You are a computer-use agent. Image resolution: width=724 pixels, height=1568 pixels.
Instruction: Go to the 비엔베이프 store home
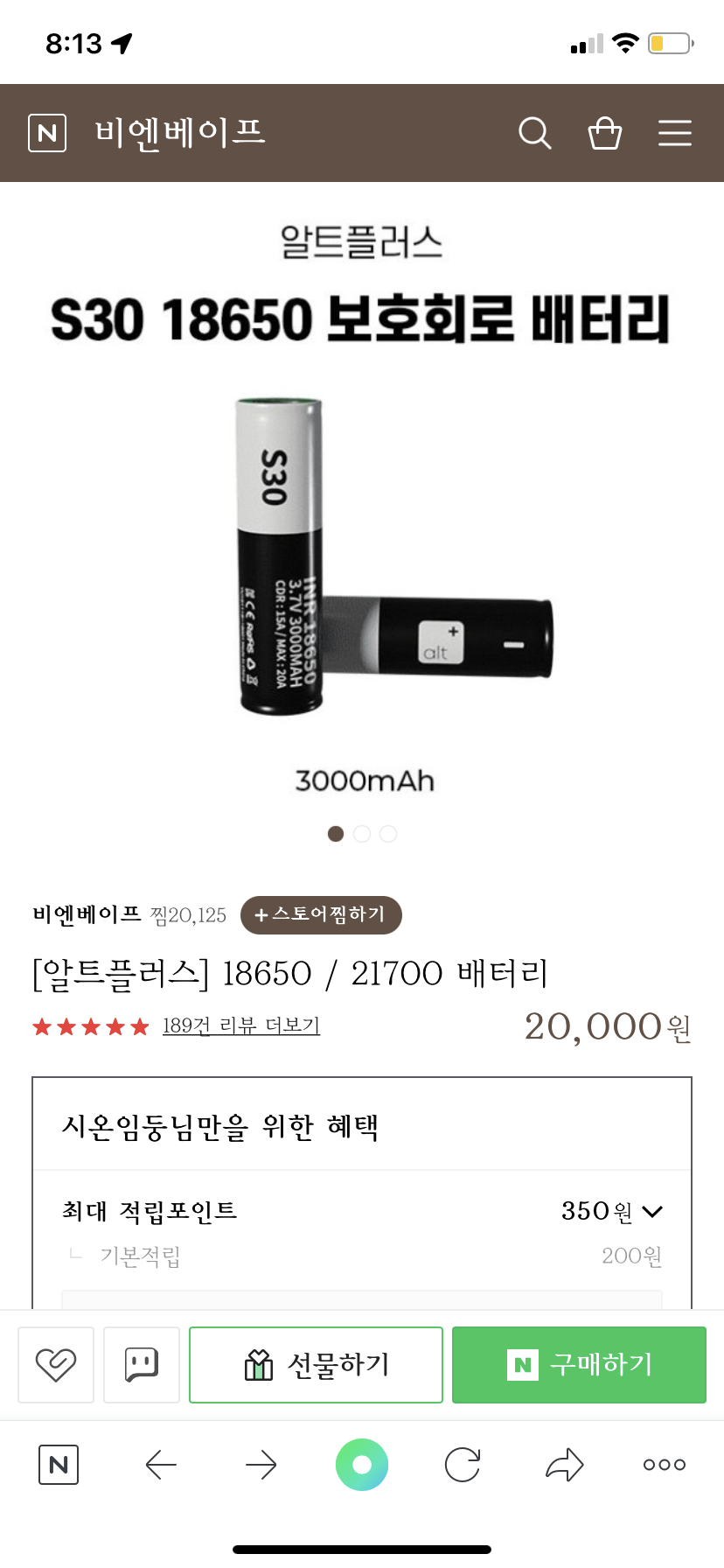(179, 133)
